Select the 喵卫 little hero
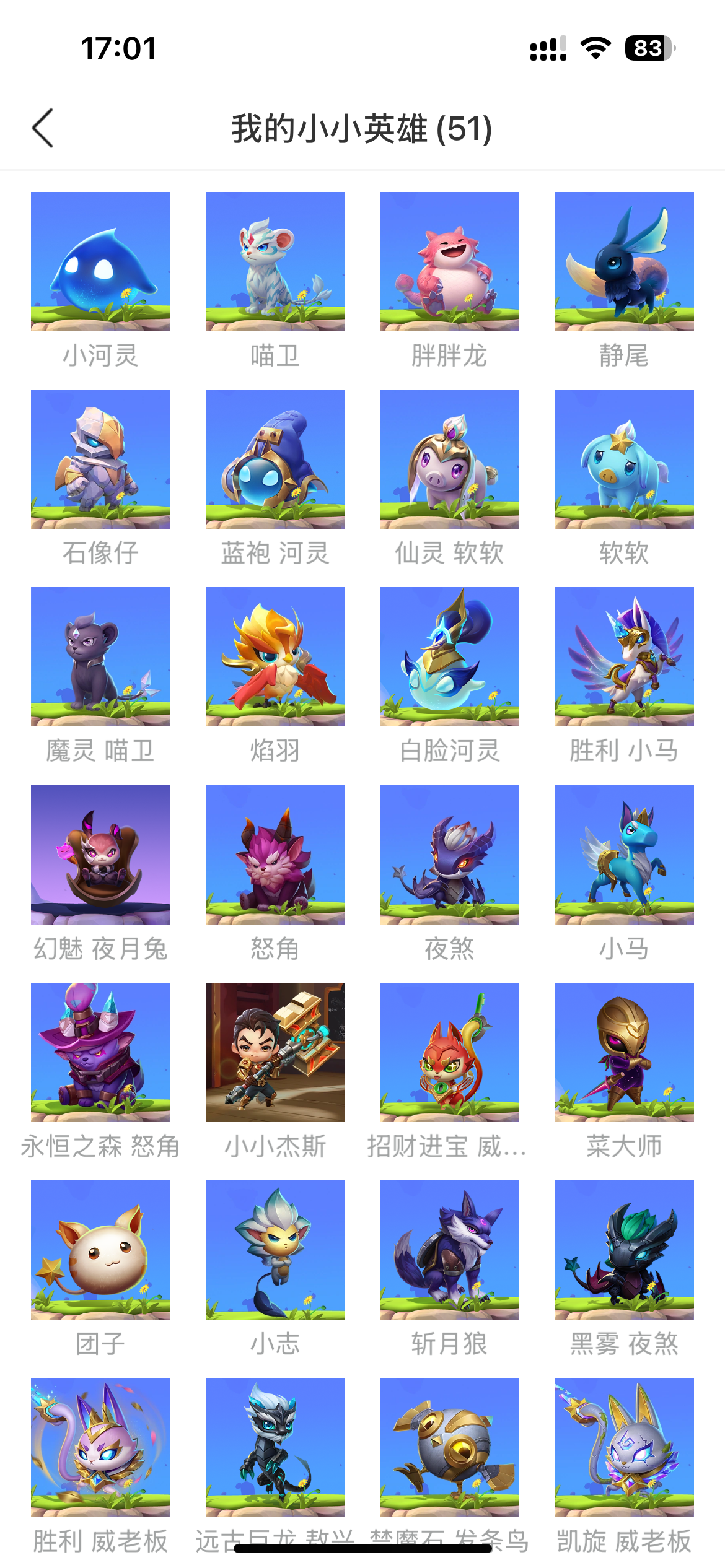The width and height of the screenshot is (725, 1568). point(275,261)
